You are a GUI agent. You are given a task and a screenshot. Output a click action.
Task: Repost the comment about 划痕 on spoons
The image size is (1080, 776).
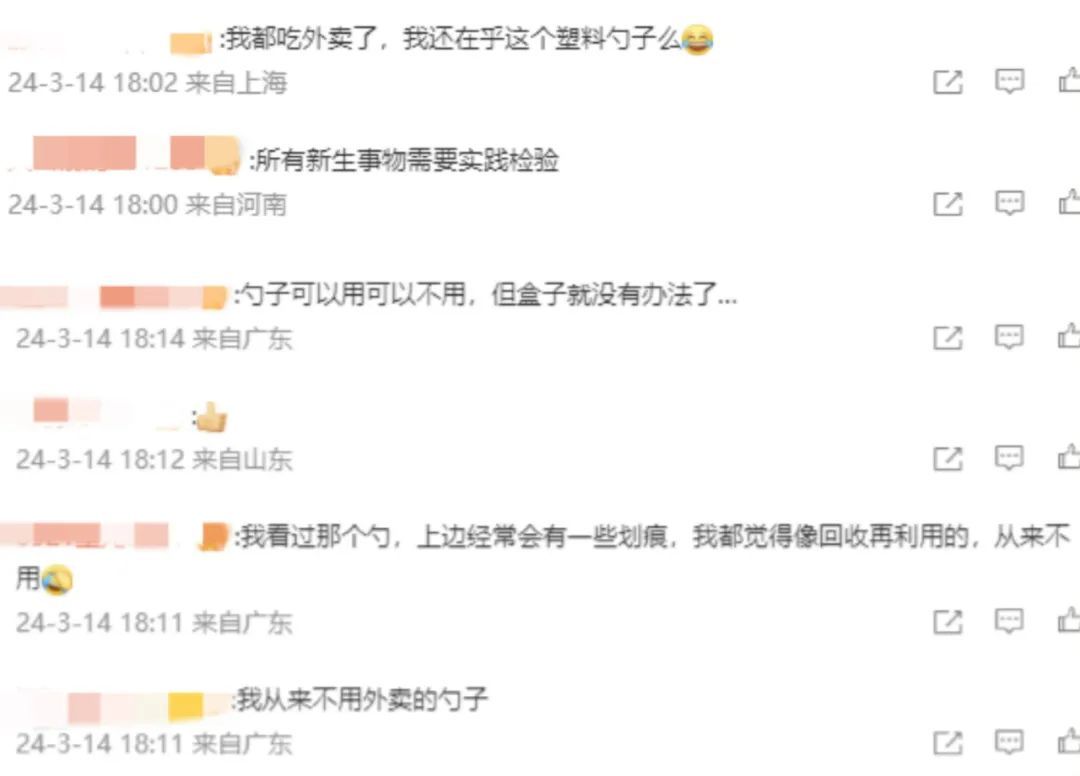[948, 622]
